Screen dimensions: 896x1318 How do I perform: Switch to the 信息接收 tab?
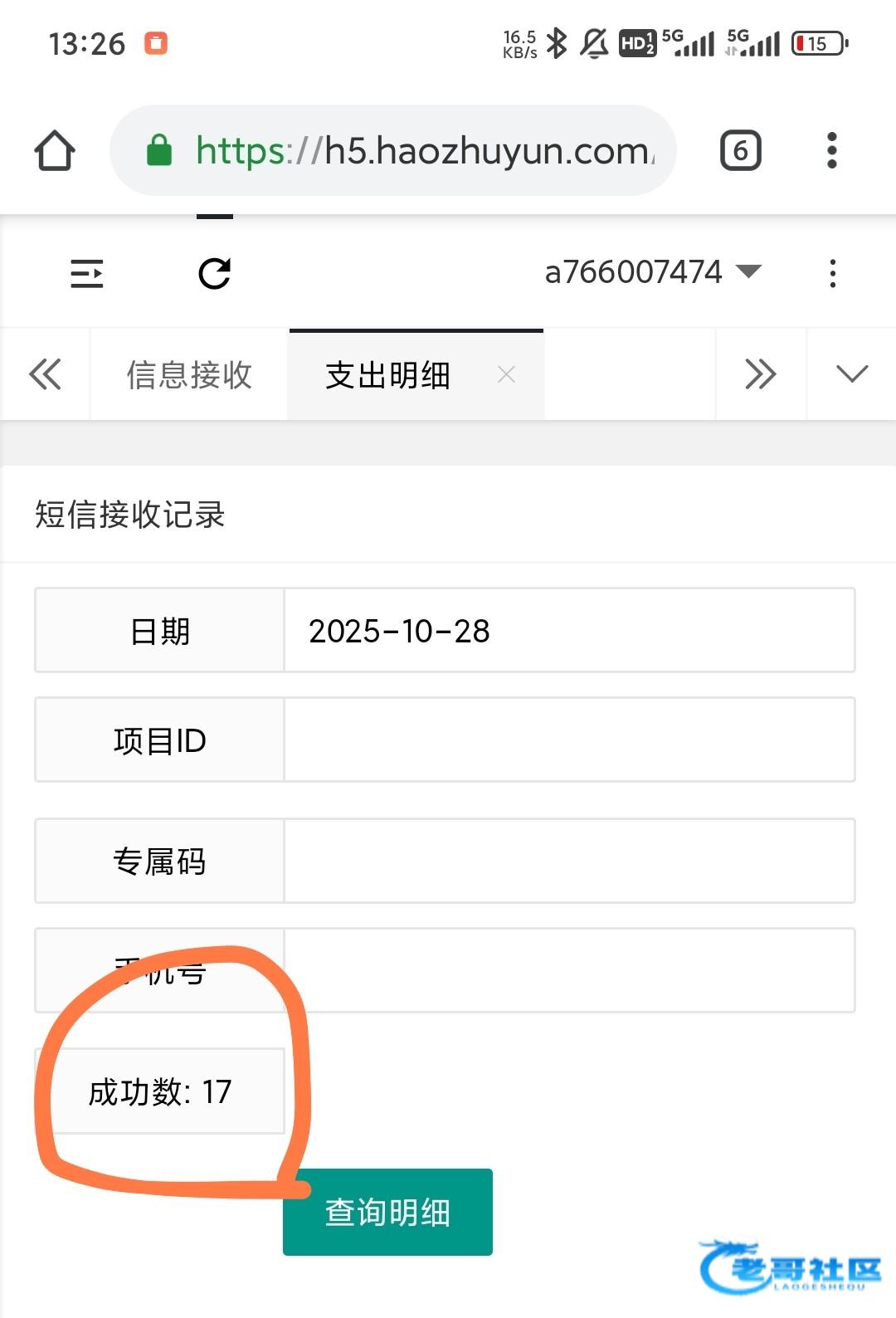[189, 375]
